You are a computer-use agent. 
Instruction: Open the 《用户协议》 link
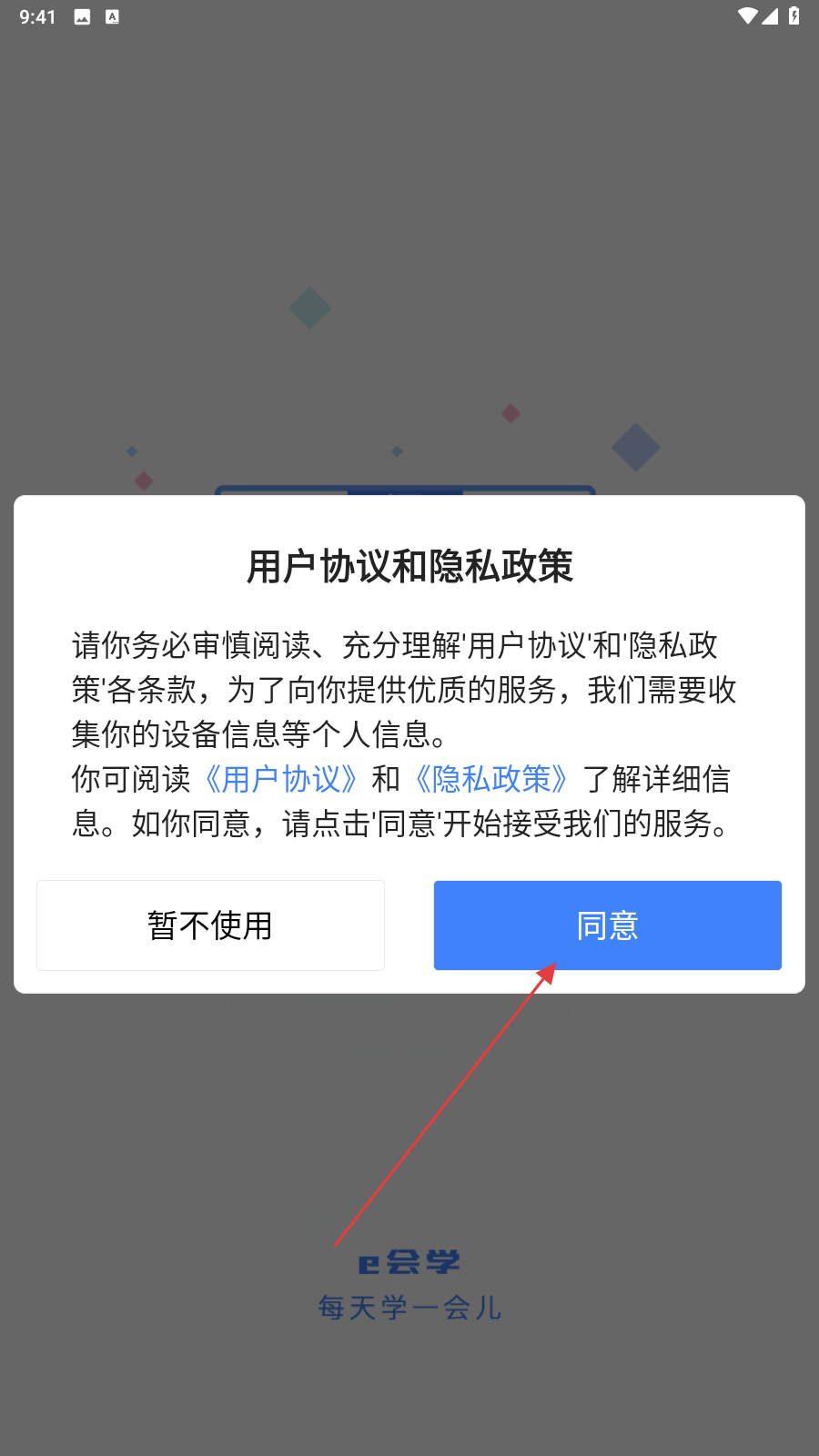click(281, 779)
